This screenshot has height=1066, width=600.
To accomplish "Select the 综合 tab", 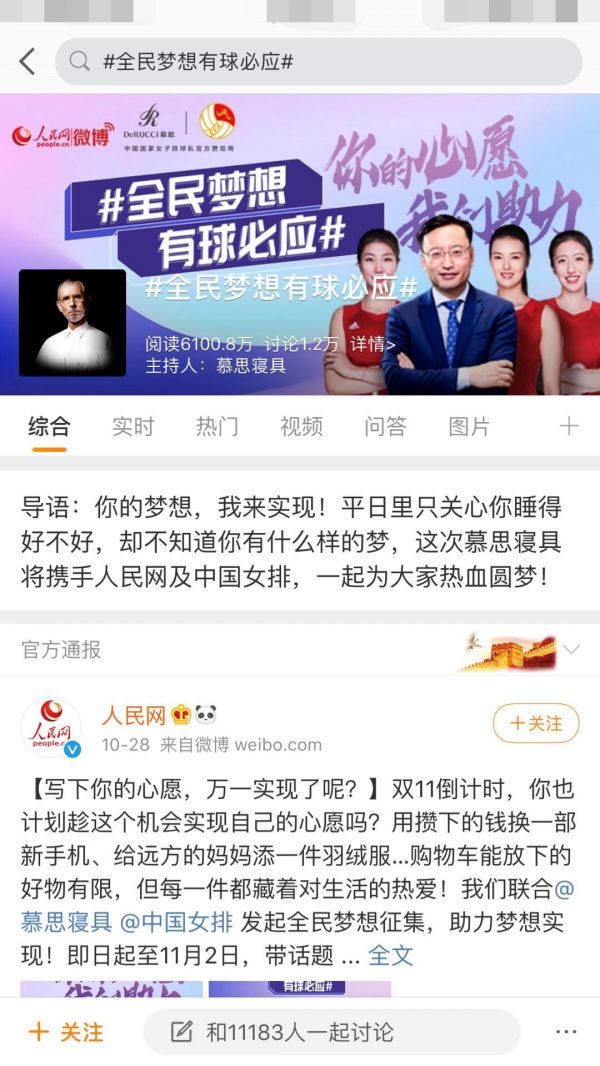I will pyautogui.click(x=49, y=427).
